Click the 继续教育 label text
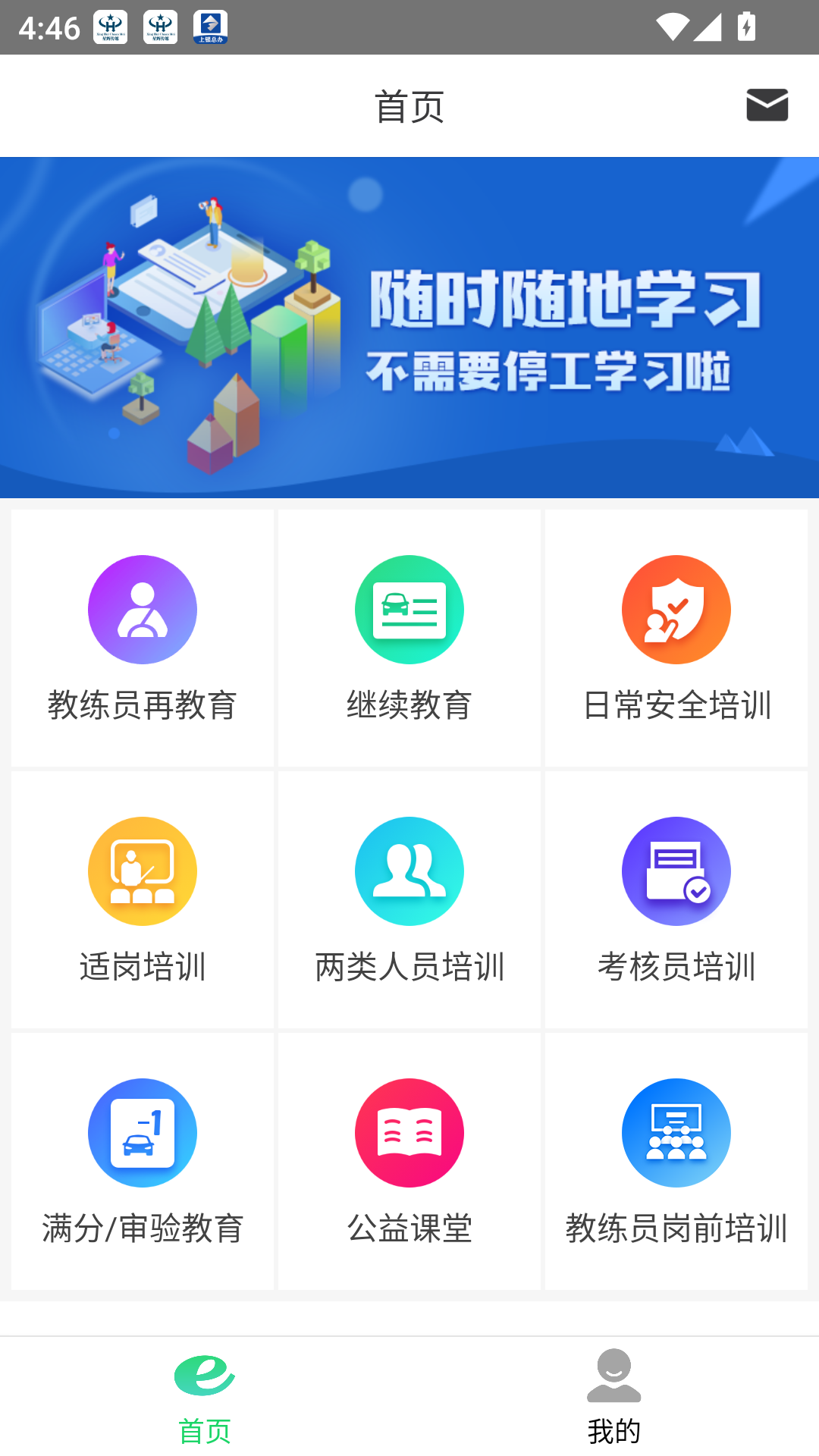The height and width of the screenshot is (1456, 819). [x=409, y=706]
